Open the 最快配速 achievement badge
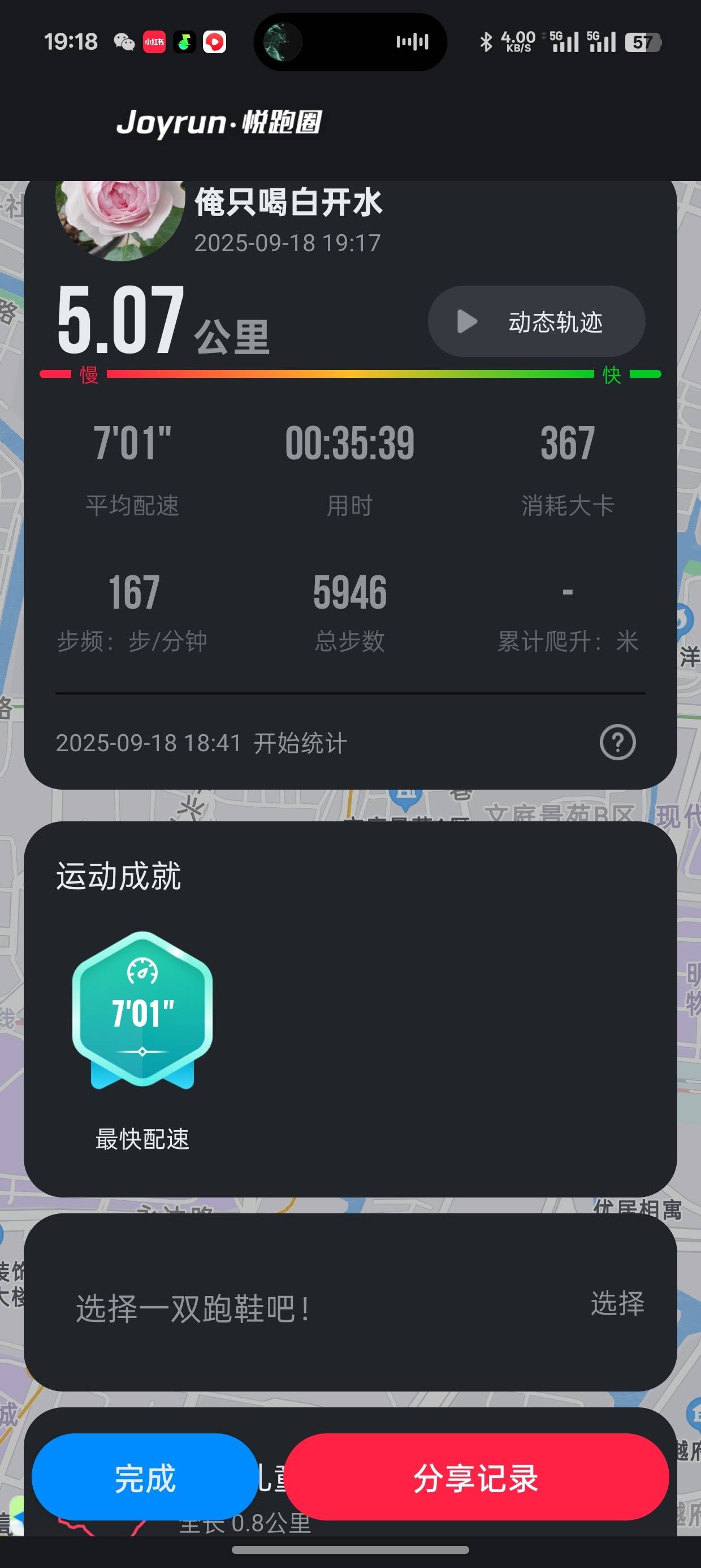Viewport: 701px width, 1568px height. 142,1011
